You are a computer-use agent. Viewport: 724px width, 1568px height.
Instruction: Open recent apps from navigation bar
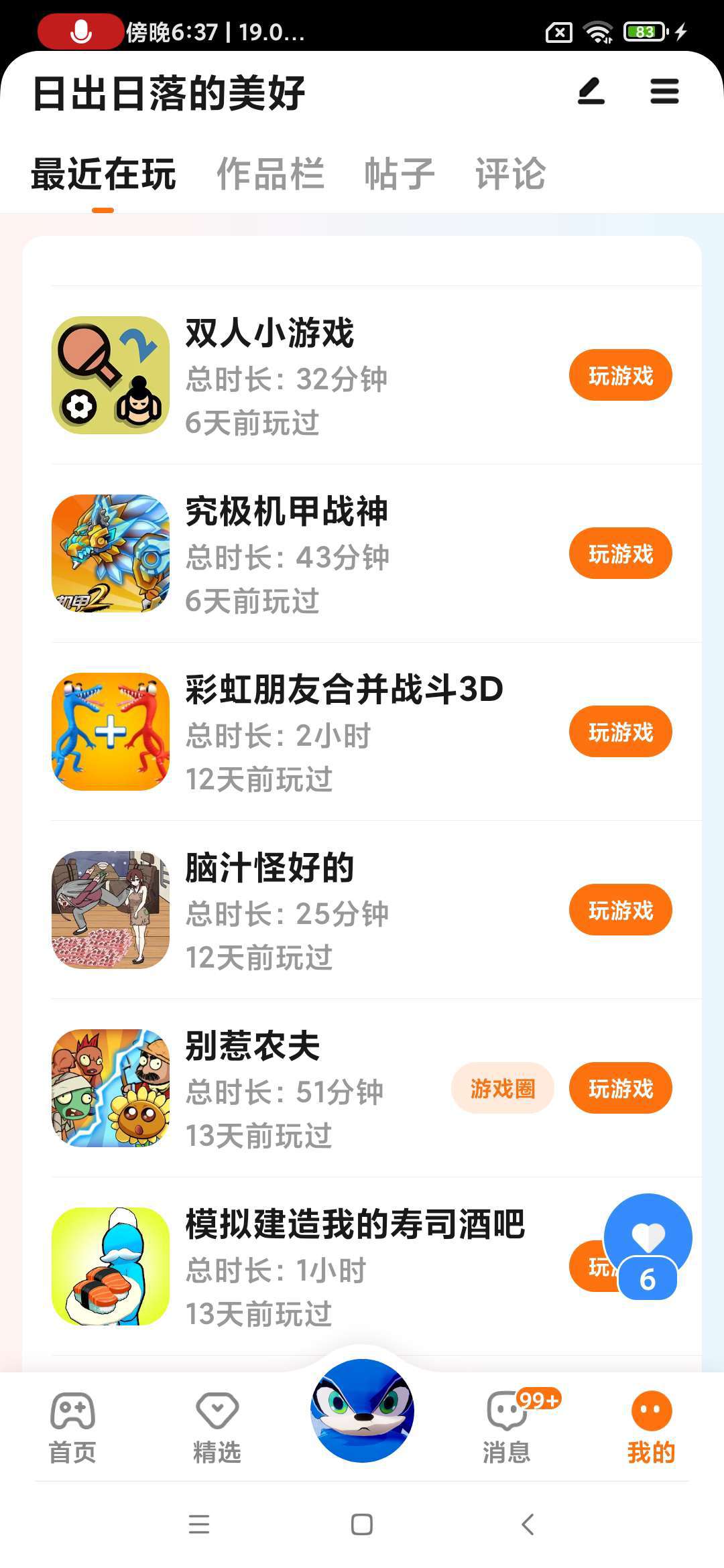[x=199, y=1524]
